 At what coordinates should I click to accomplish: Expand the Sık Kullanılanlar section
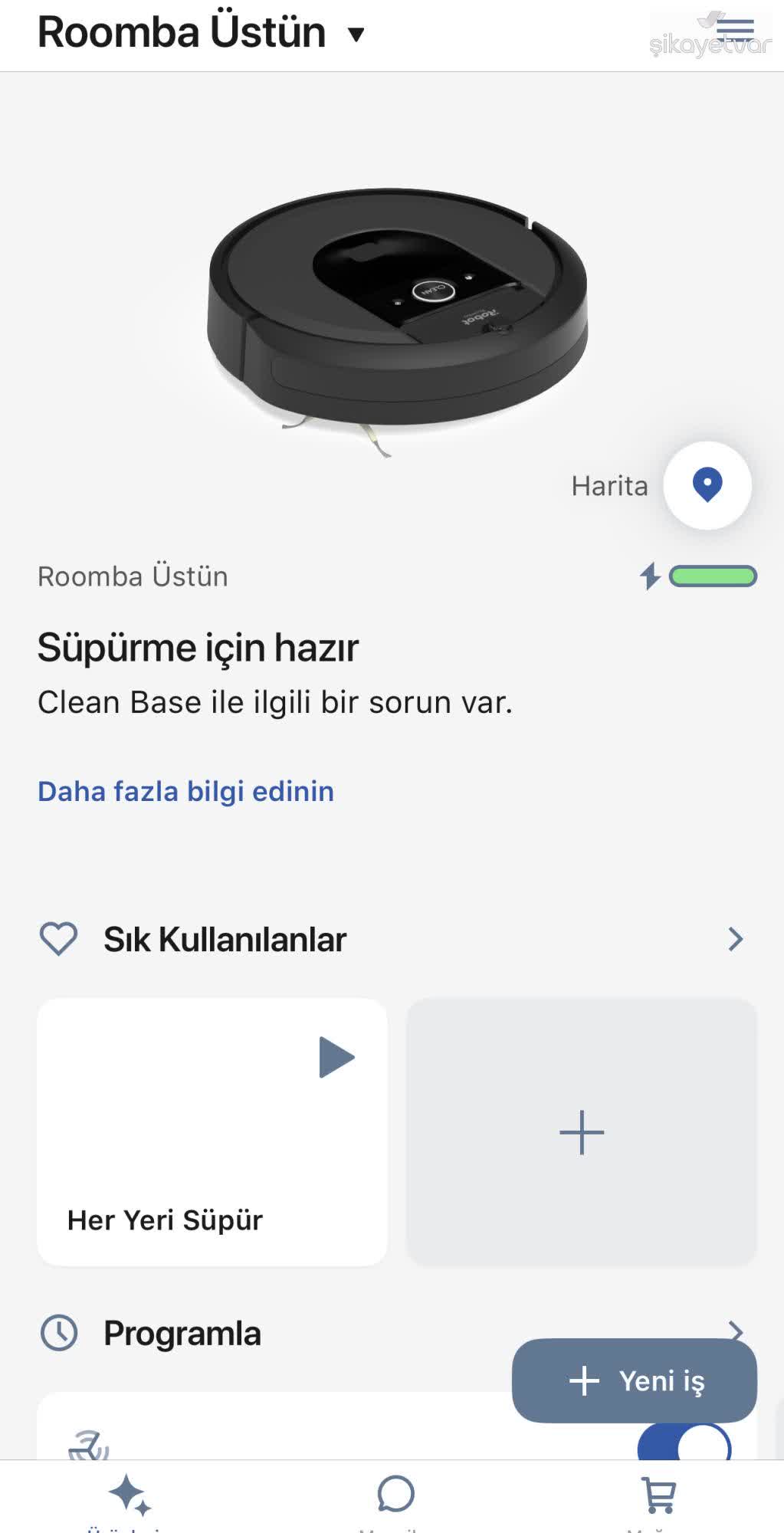tap(735, 939)
